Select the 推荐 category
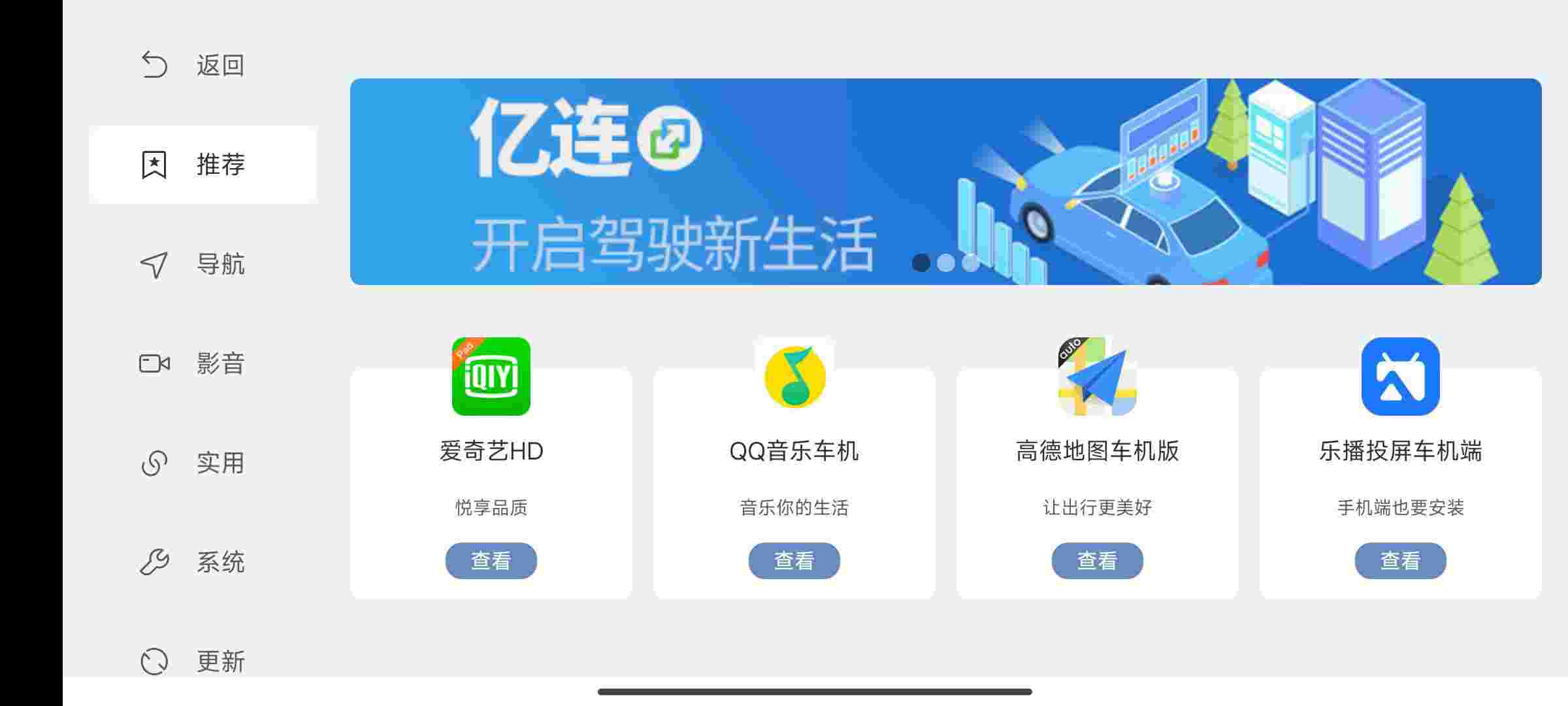The image size is (1568, 706). click(x=203, y=165)
